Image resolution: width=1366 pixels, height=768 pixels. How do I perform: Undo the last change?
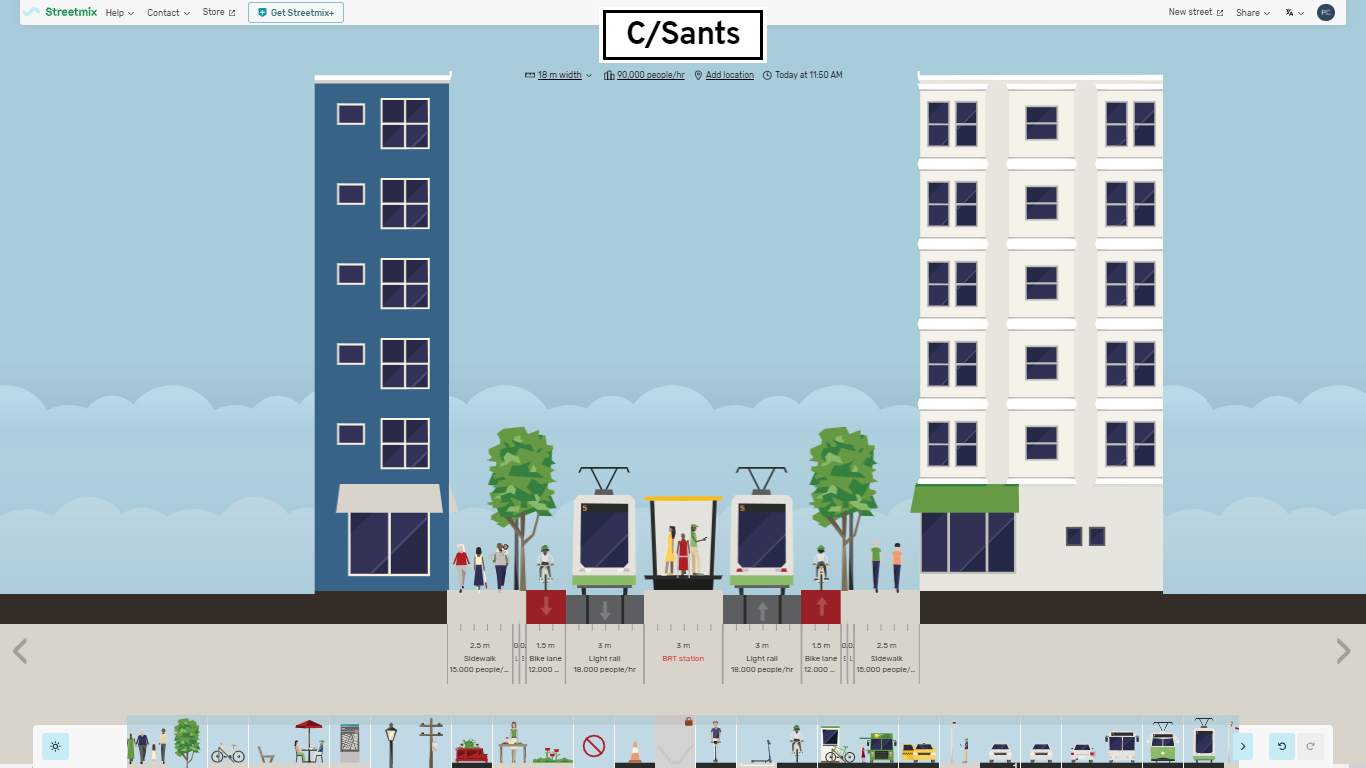coord(1282,746)
